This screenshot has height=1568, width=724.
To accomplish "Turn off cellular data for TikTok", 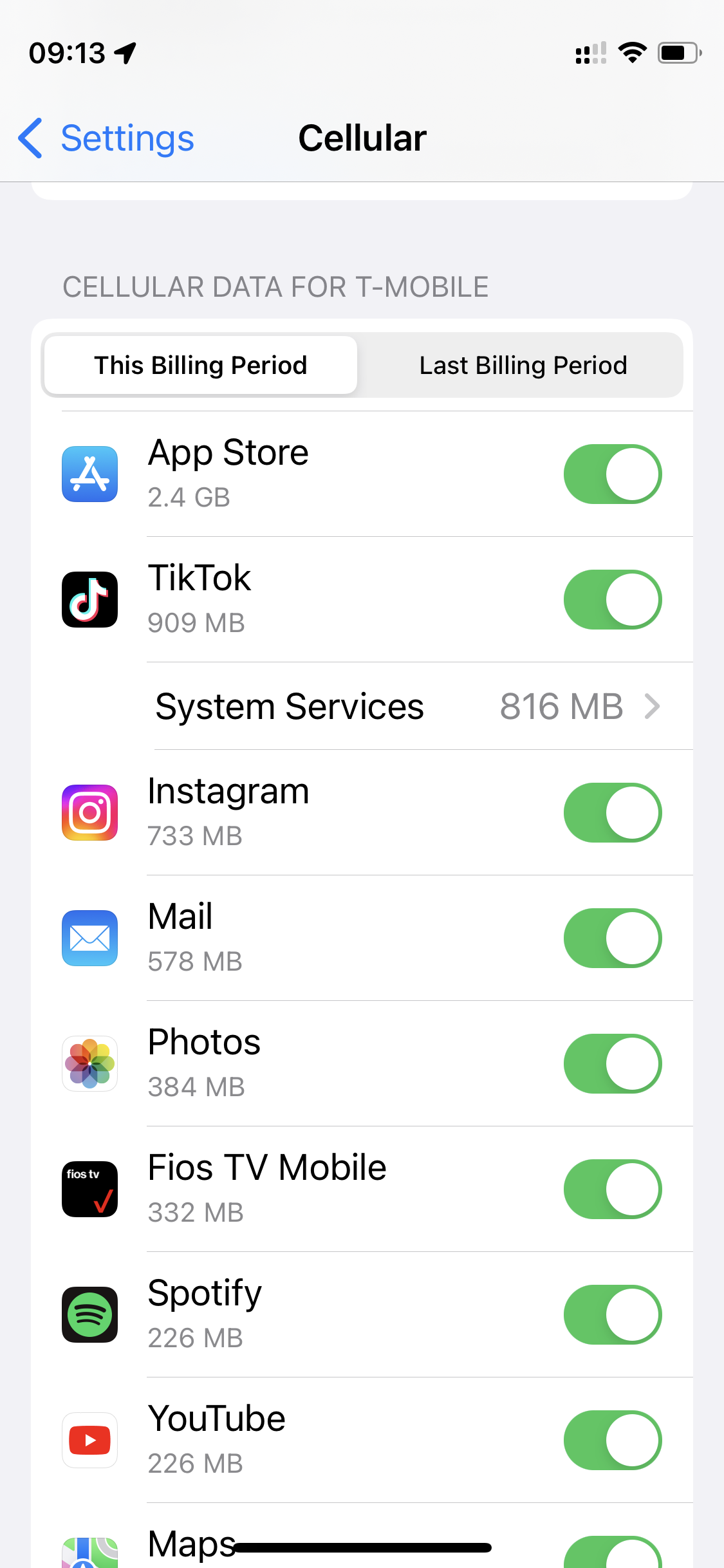I will (x=612, y=600).
